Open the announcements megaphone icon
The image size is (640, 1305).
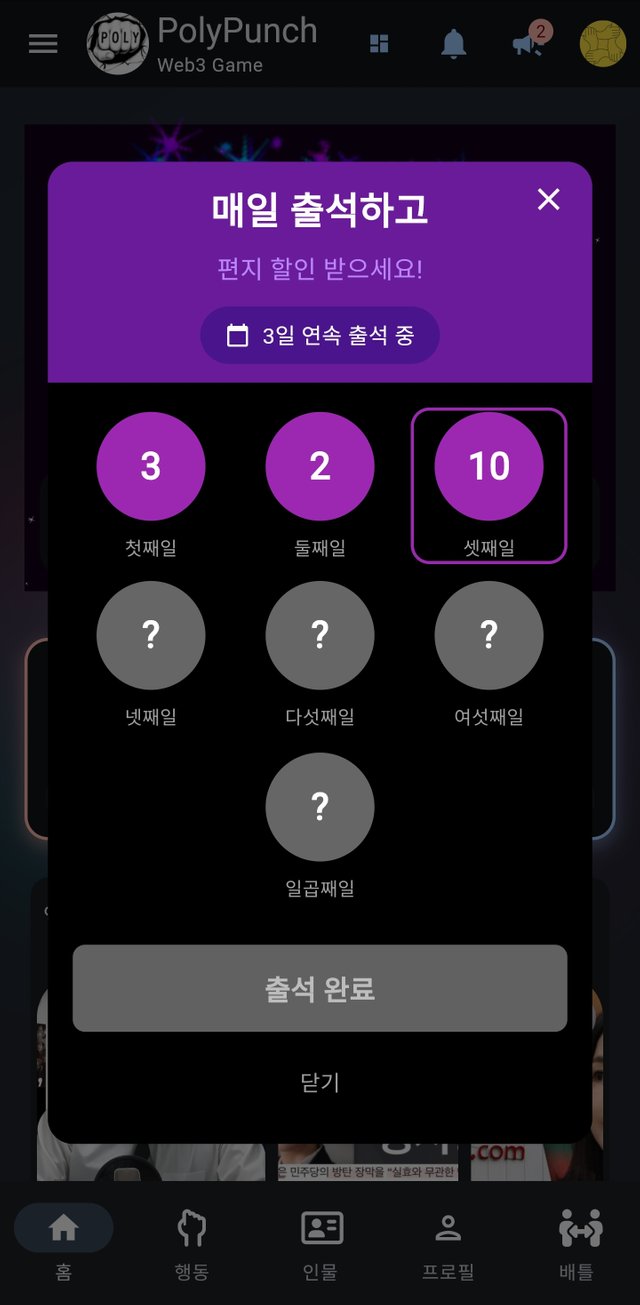coord(529,44)
